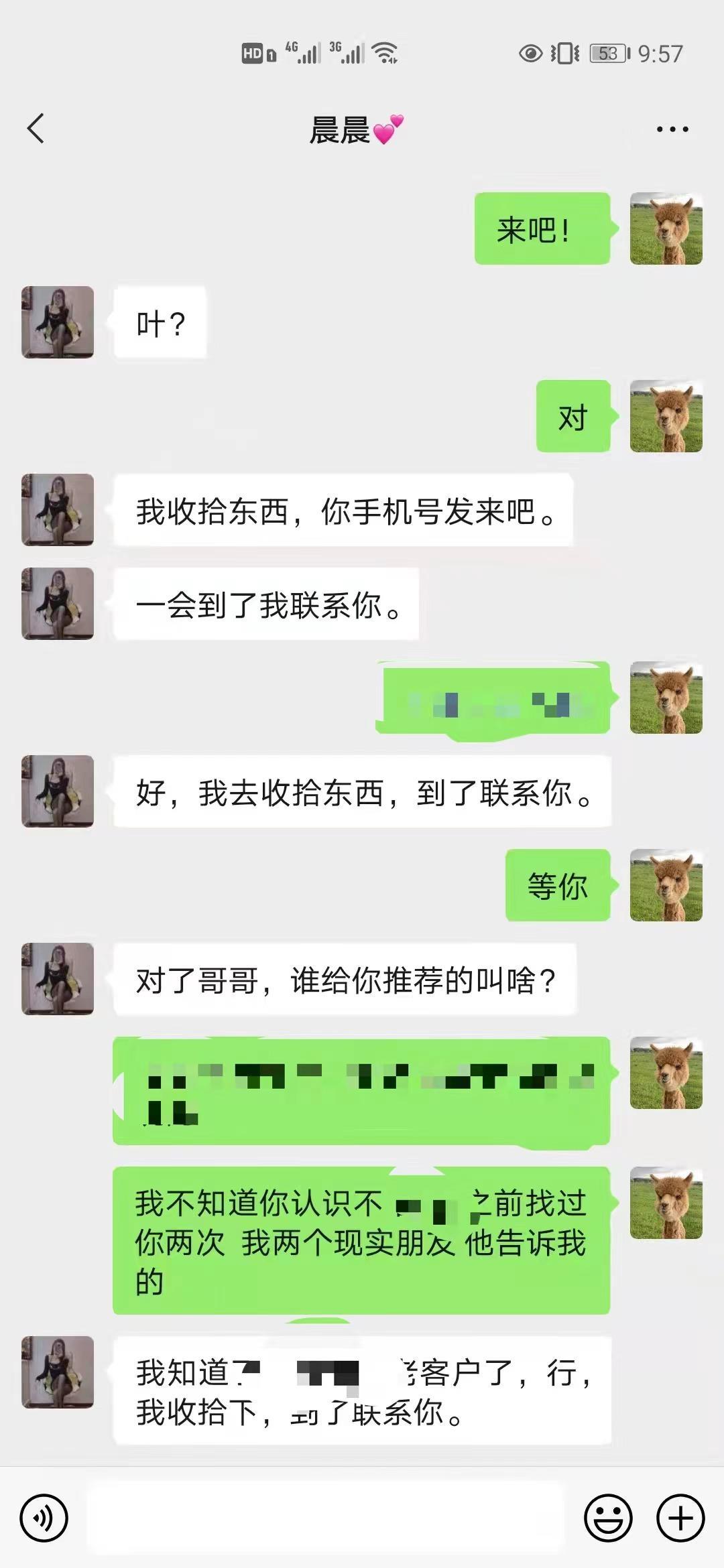Tap the message text input field
Image resolution: width=724 pixels, height=1568 pixels.
pos(325,1518)
